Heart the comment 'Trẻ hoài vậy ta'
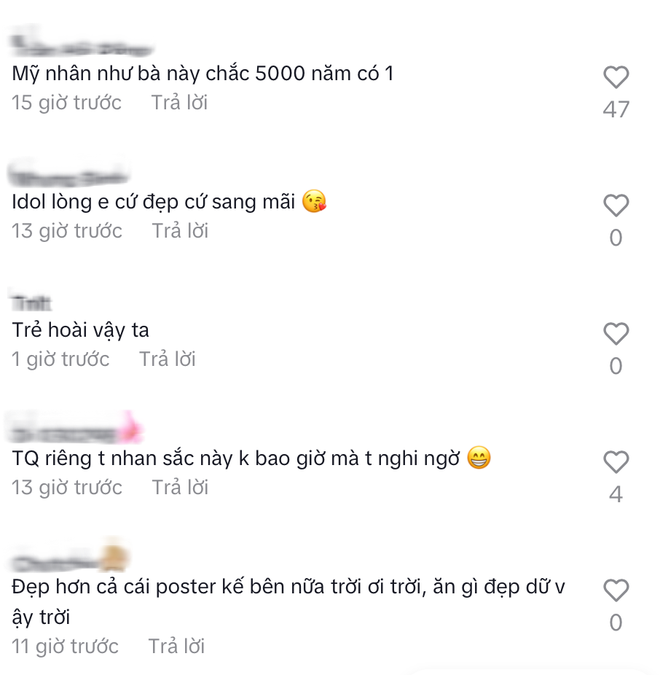 pos(616,334)
